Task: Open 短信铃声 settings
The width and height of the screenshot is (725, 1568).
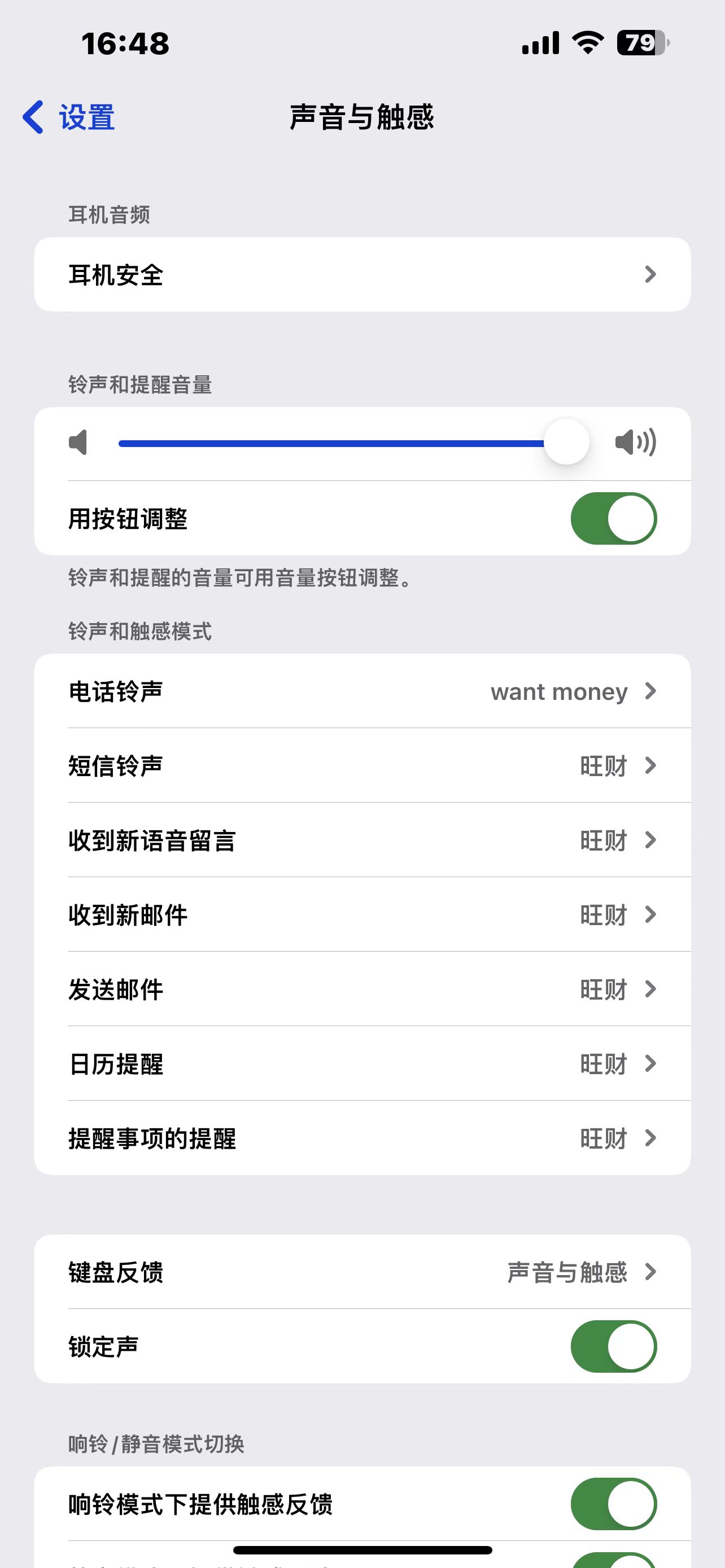Action: 361,766
